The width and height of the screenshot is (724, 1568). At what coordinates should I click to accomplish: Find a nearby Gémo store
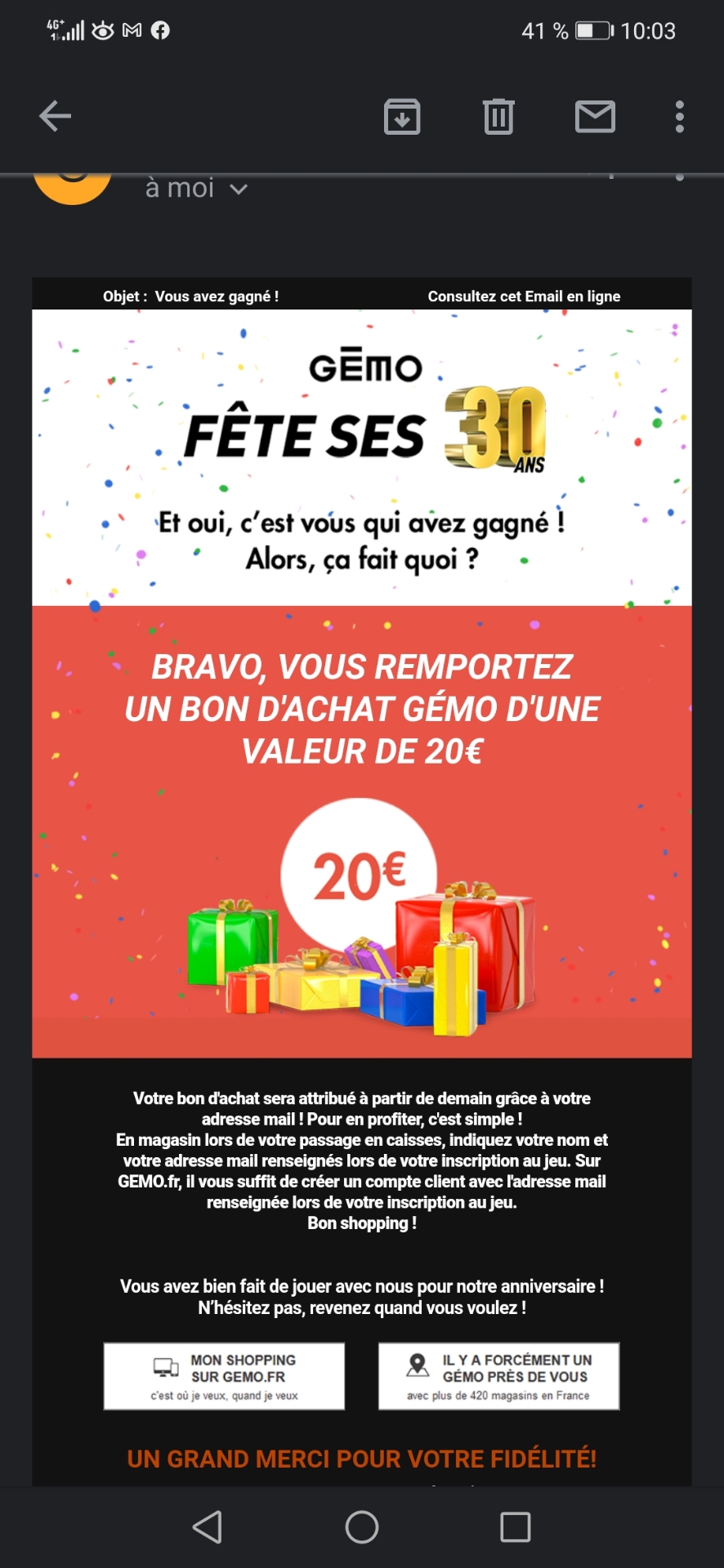(498, 1376)
